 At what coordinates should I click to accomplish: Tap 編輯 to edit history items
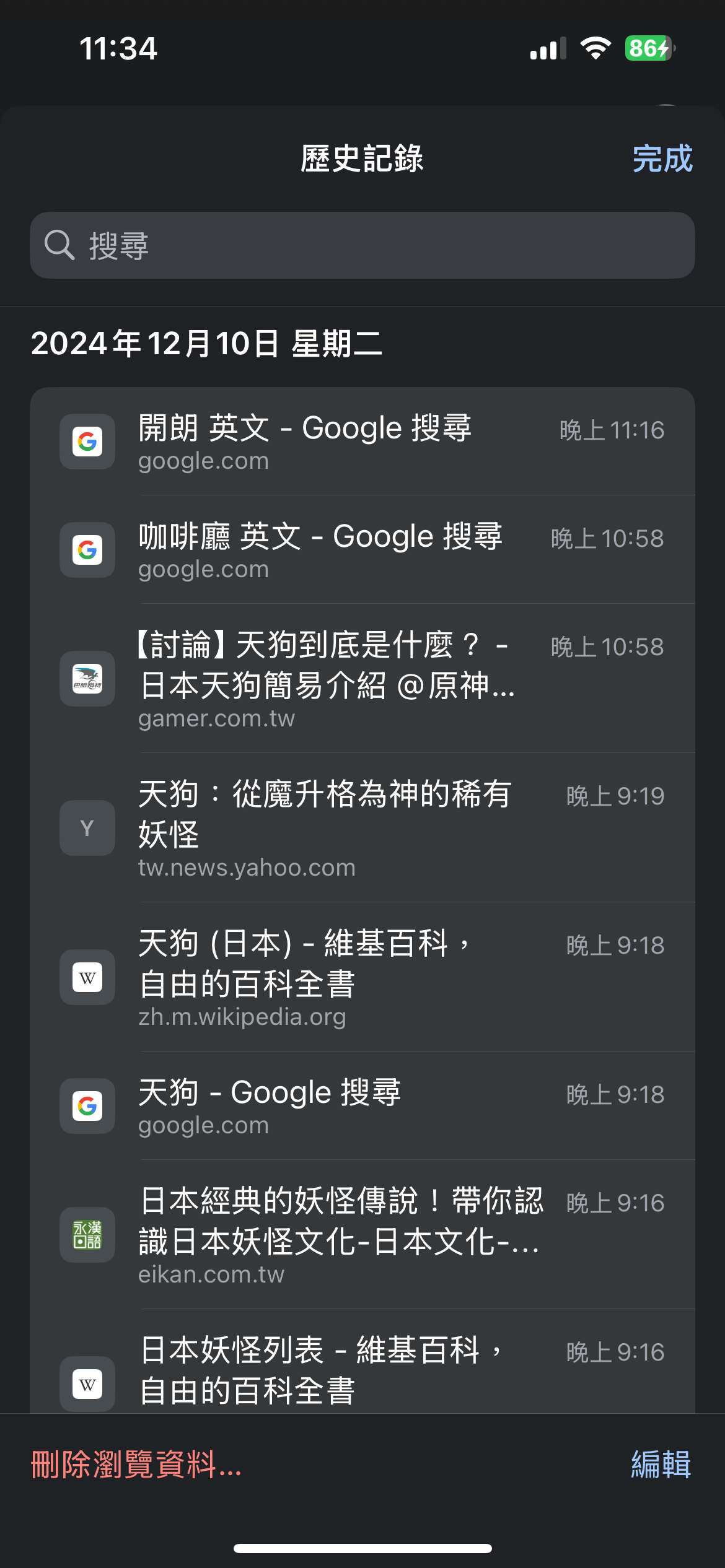tap(661, 1465)
